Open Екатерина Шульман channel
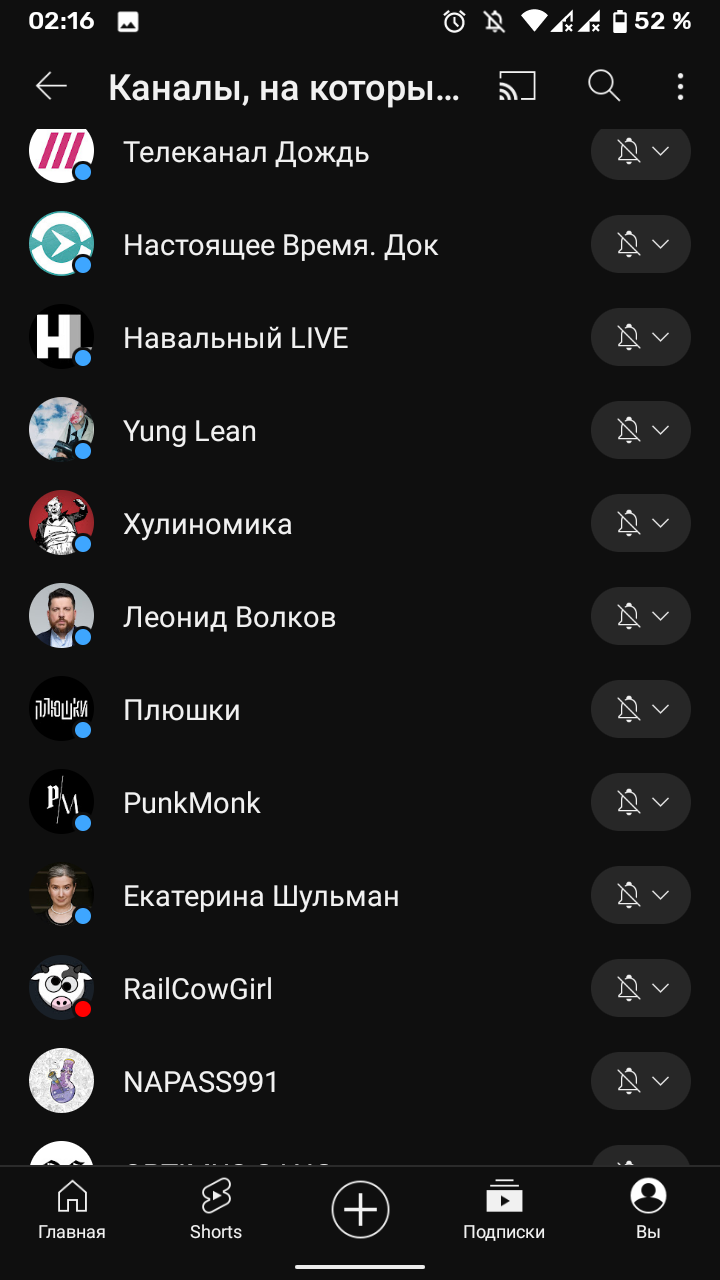The height and width of the screenshot is (1280, 720). point(261,896)
